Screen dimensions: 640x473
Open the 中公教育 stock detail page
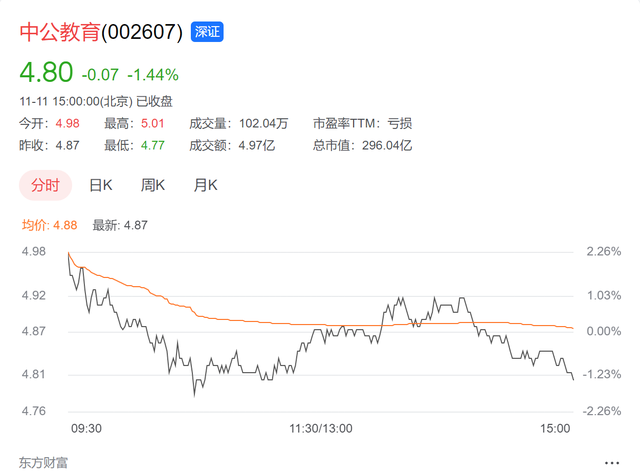click(60, 32)
